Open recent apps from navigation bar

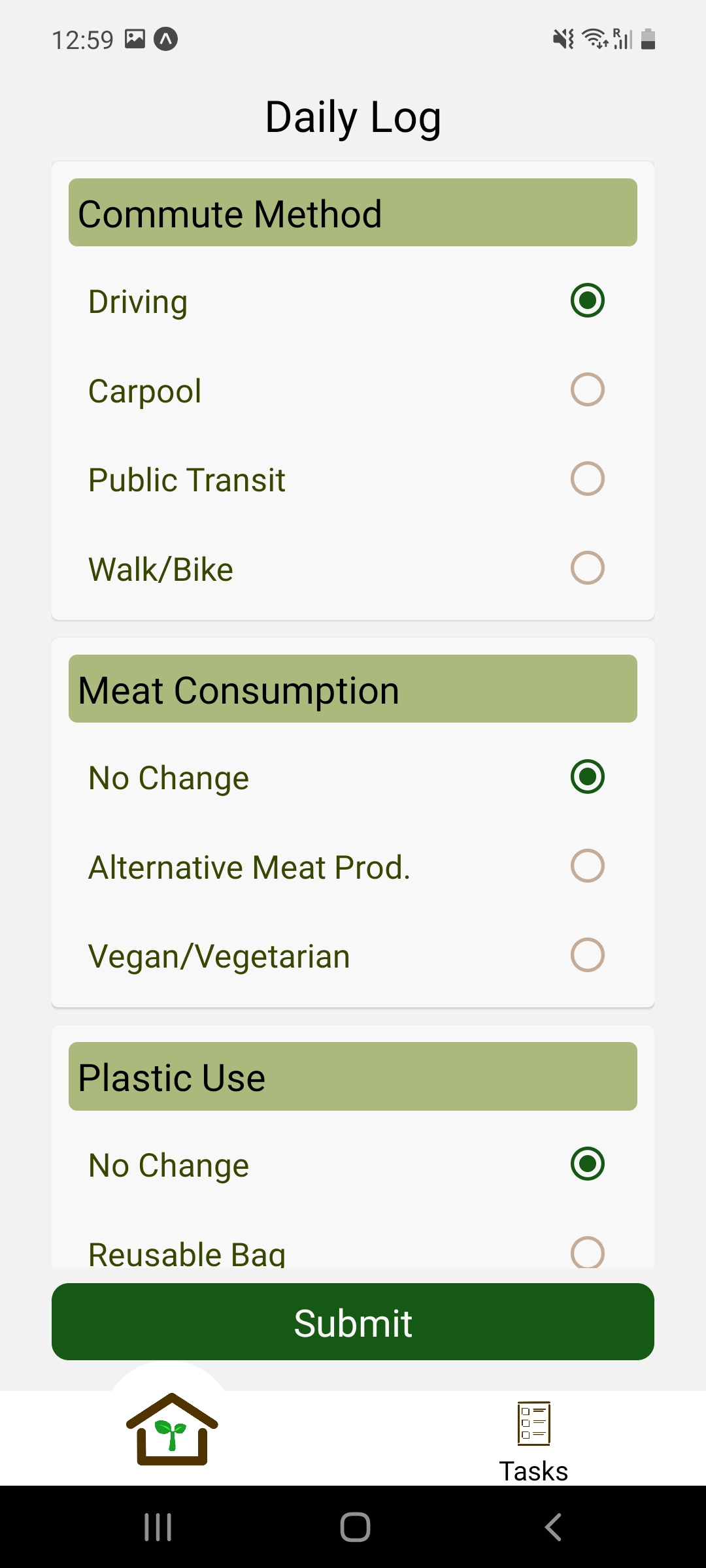[158, 1527]
